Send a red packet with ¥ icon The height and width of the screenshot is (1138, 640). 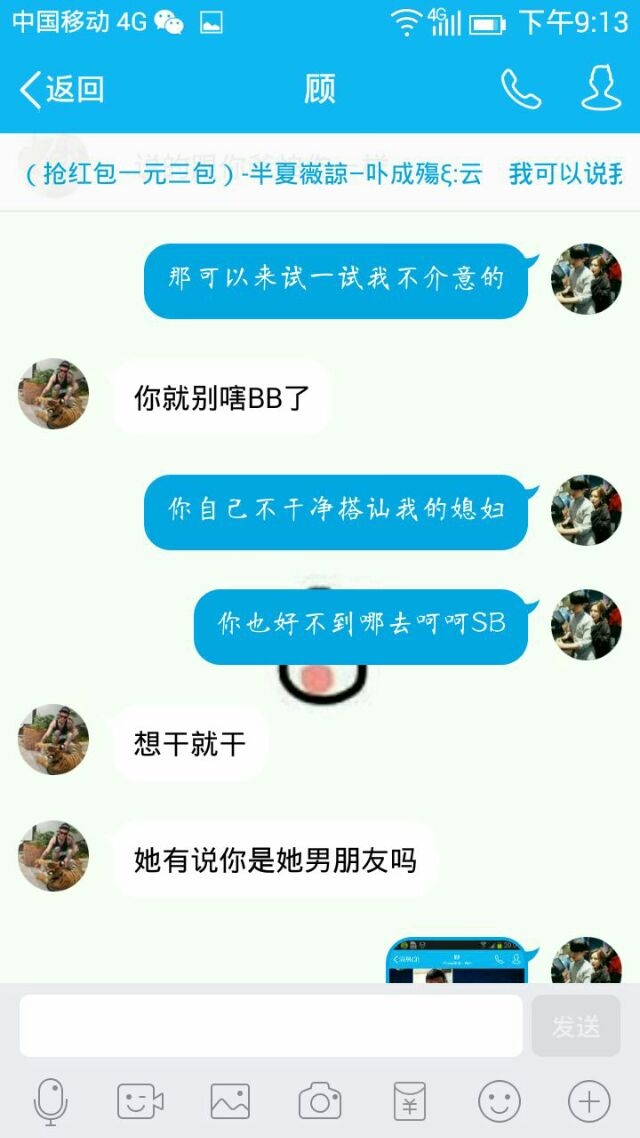pos(409,1102)
